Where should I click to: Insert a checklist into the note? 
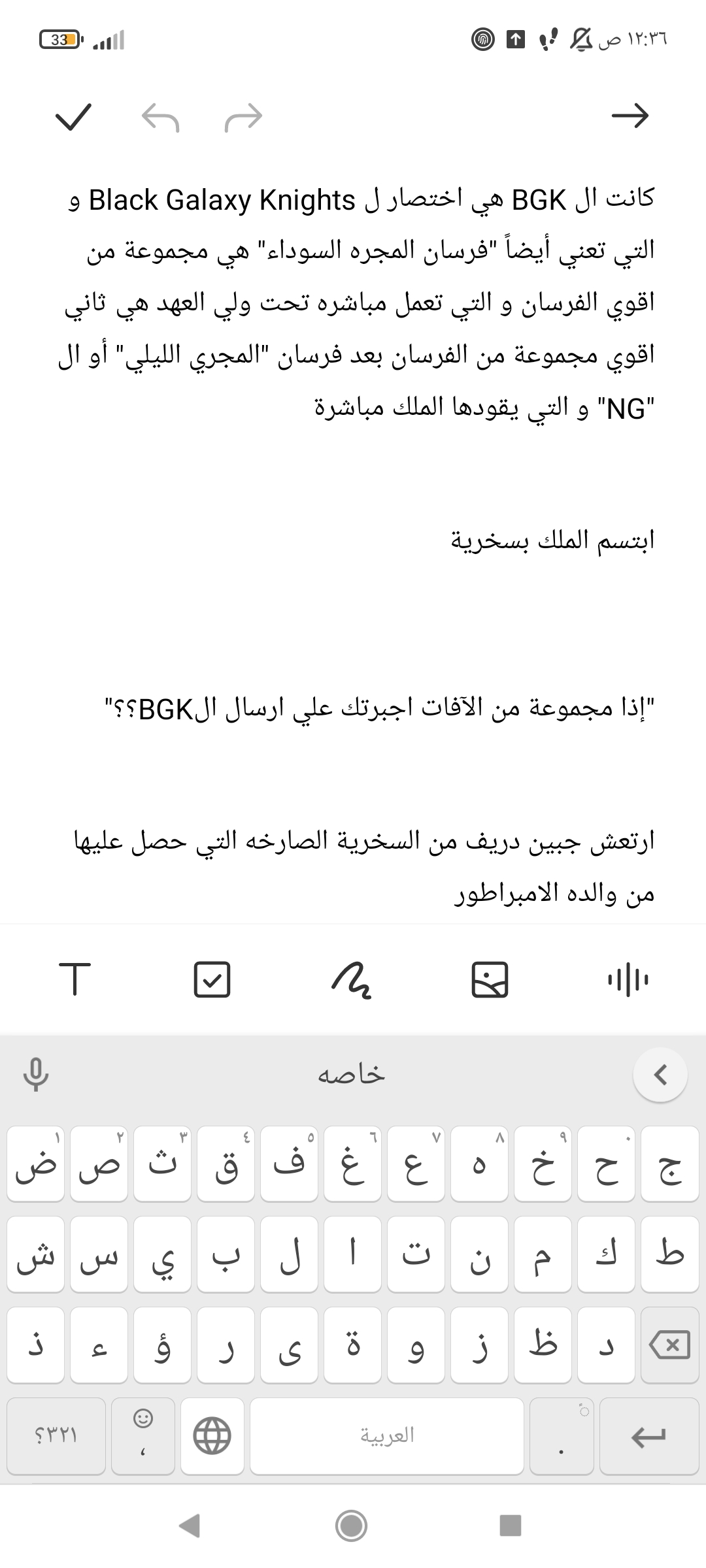[x=212, y=979]
